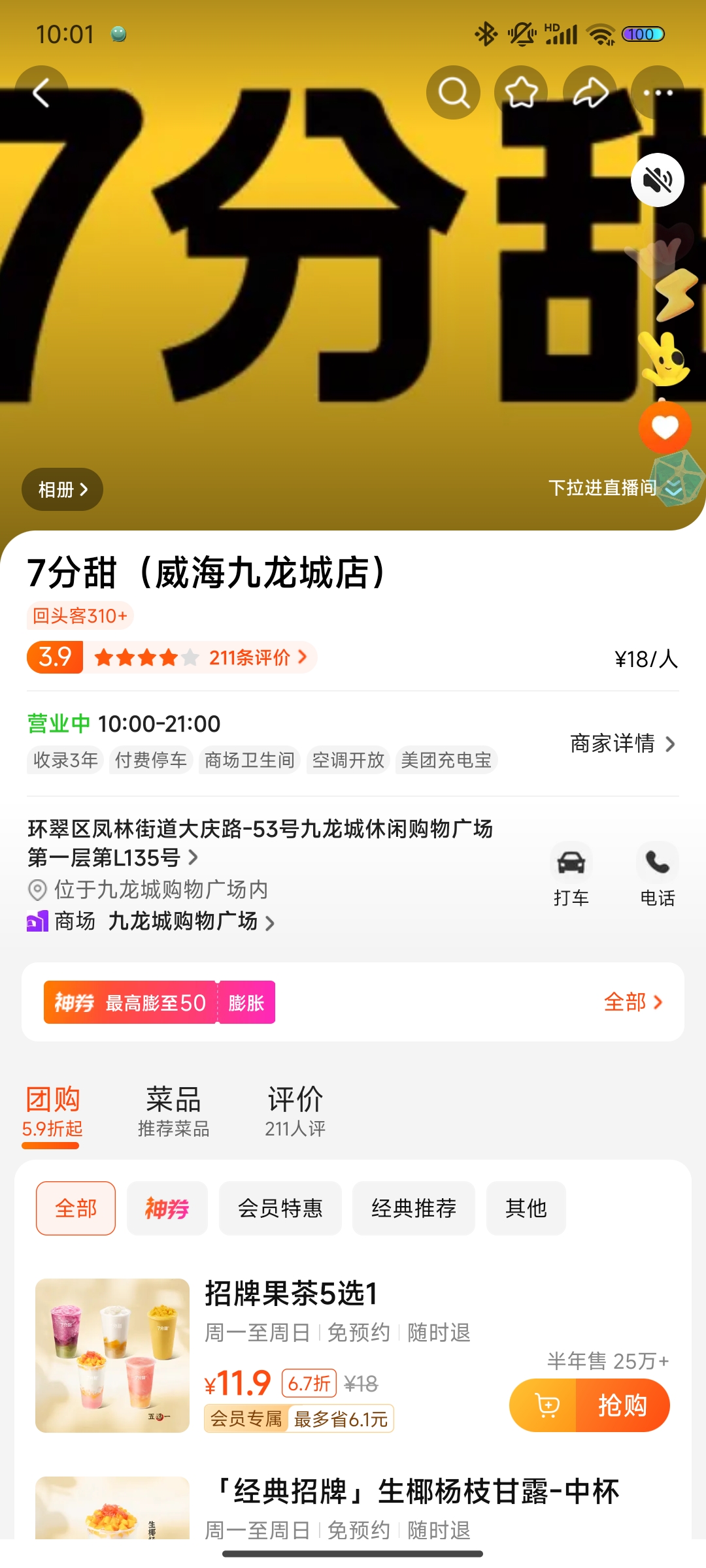Open the search icon in the header
The image size is (706, 1568).
point(454,92)
